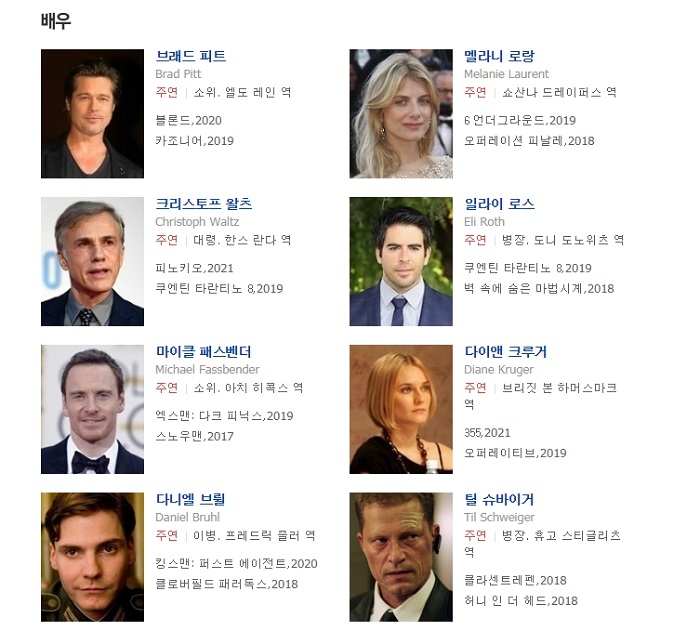Open the film link 킹스맨: 퍼스트 에이전트, 2020
700x644 pixels.
[x=236, y=564]
